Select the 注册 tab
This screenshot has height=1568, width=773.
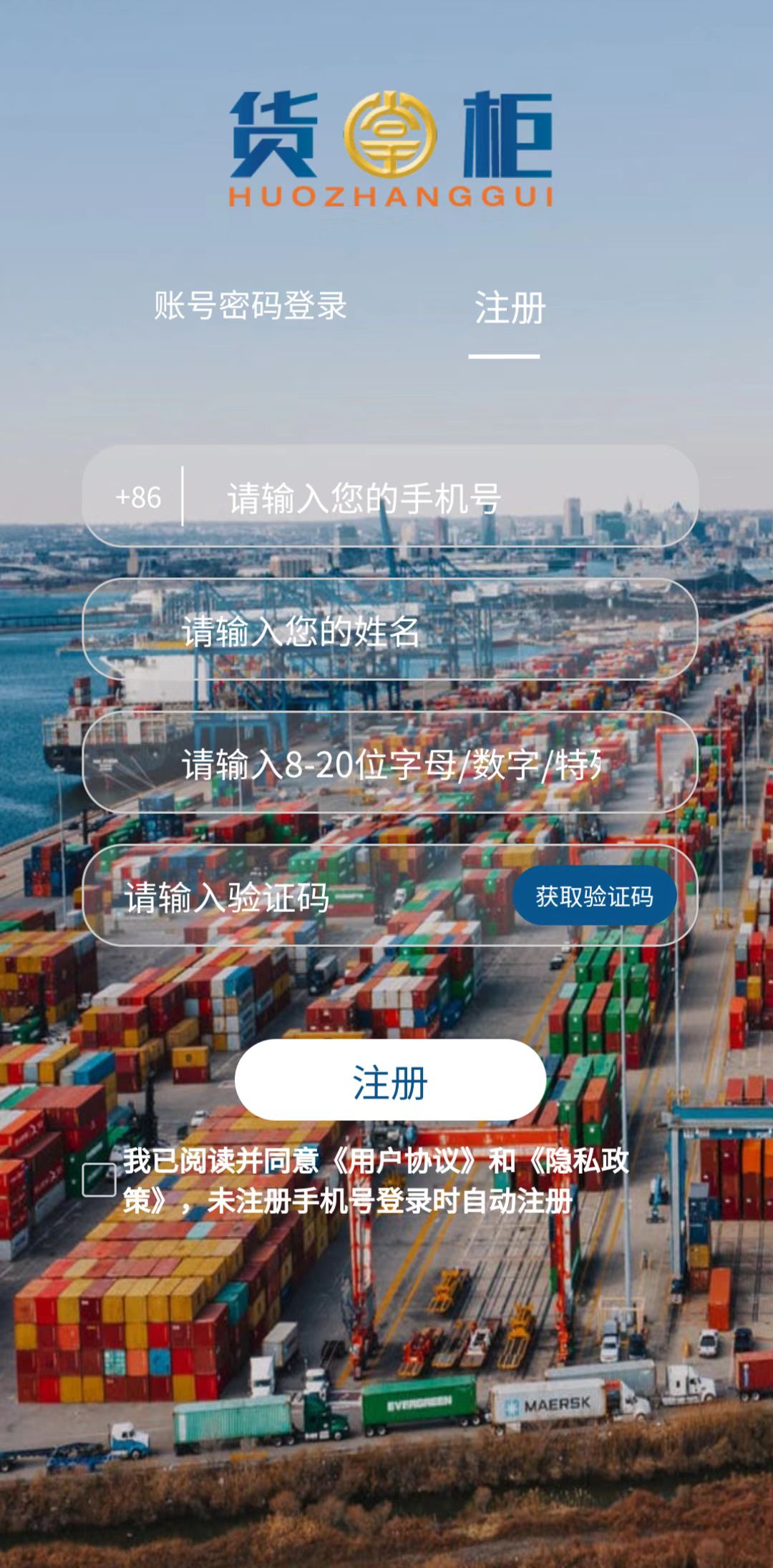[509, 308]
